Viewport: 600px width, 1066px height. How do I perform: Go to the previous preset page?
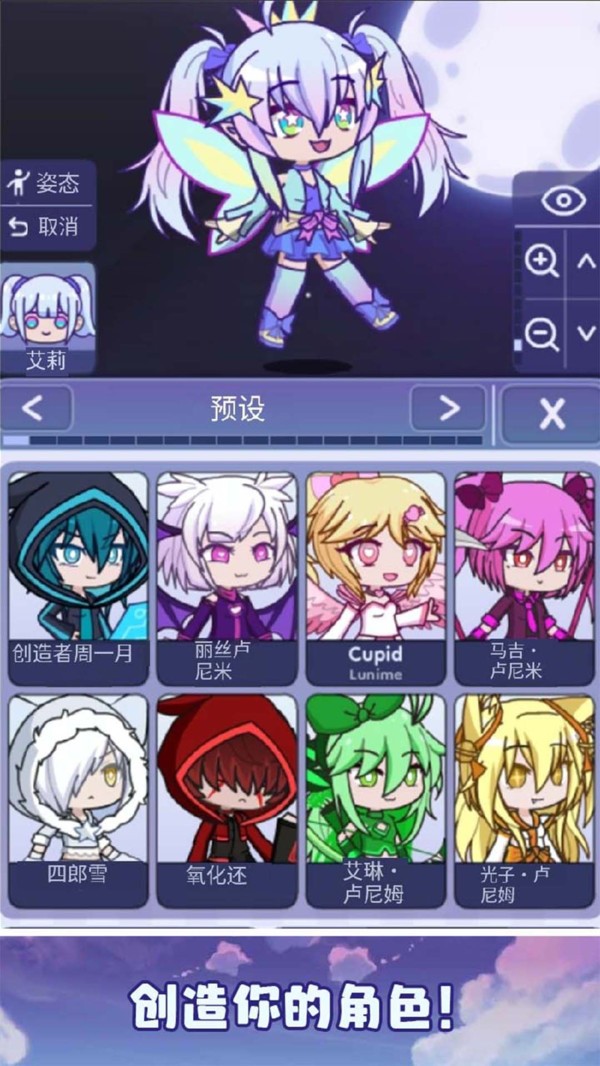pyautogui.click(x=35, y=409)
